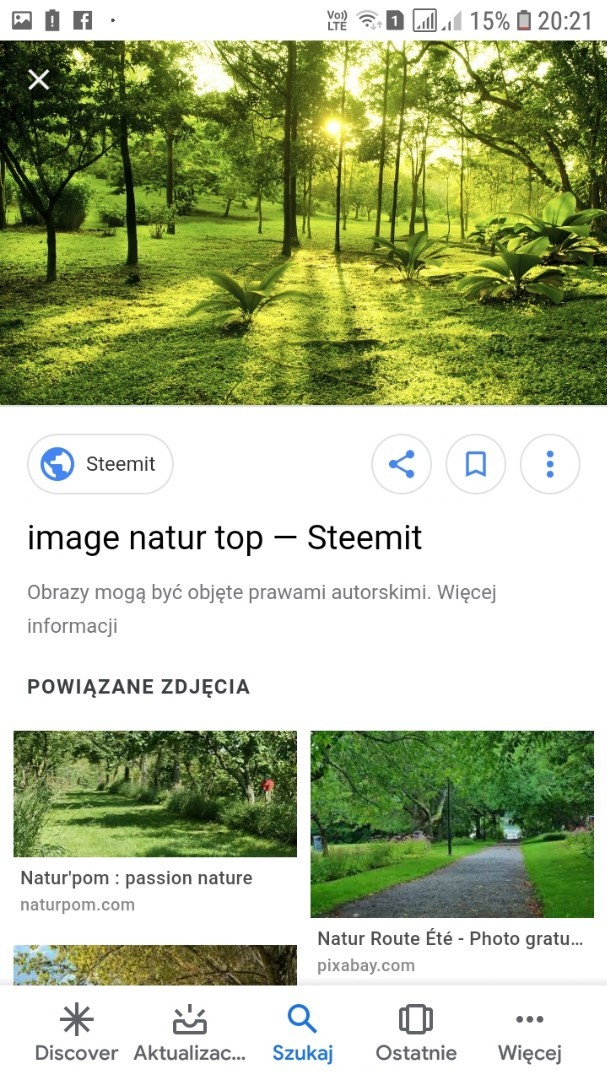607x1080 pixels.
Task: Select the Szukaj tab
Action: coord(302,1034)
